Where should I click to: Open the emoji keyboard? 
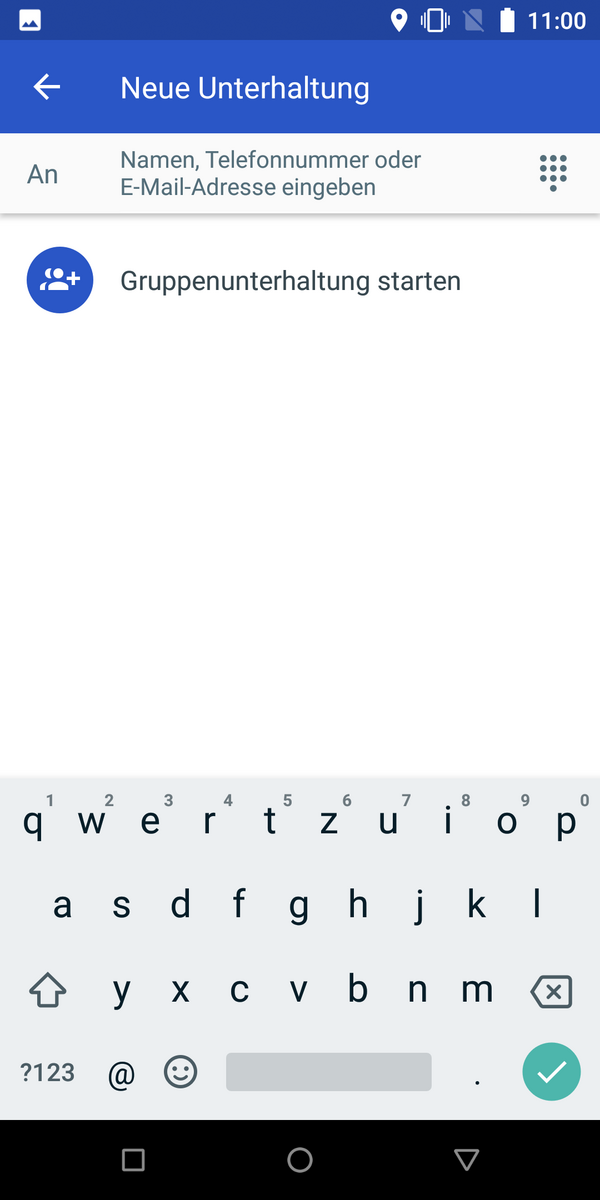coord(181,1072)
